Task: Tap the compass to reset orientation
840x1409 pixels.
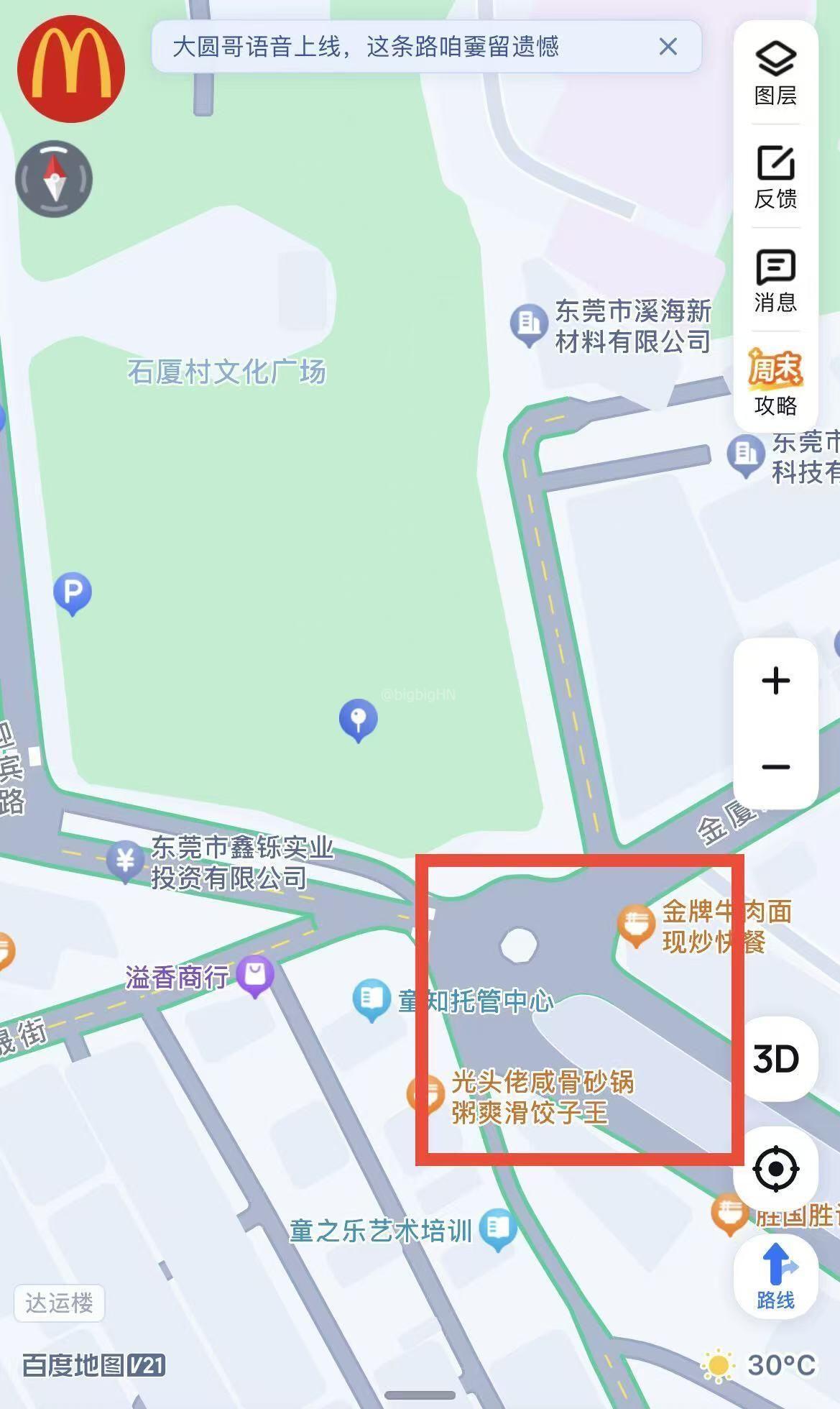Action: pos(54,179)
